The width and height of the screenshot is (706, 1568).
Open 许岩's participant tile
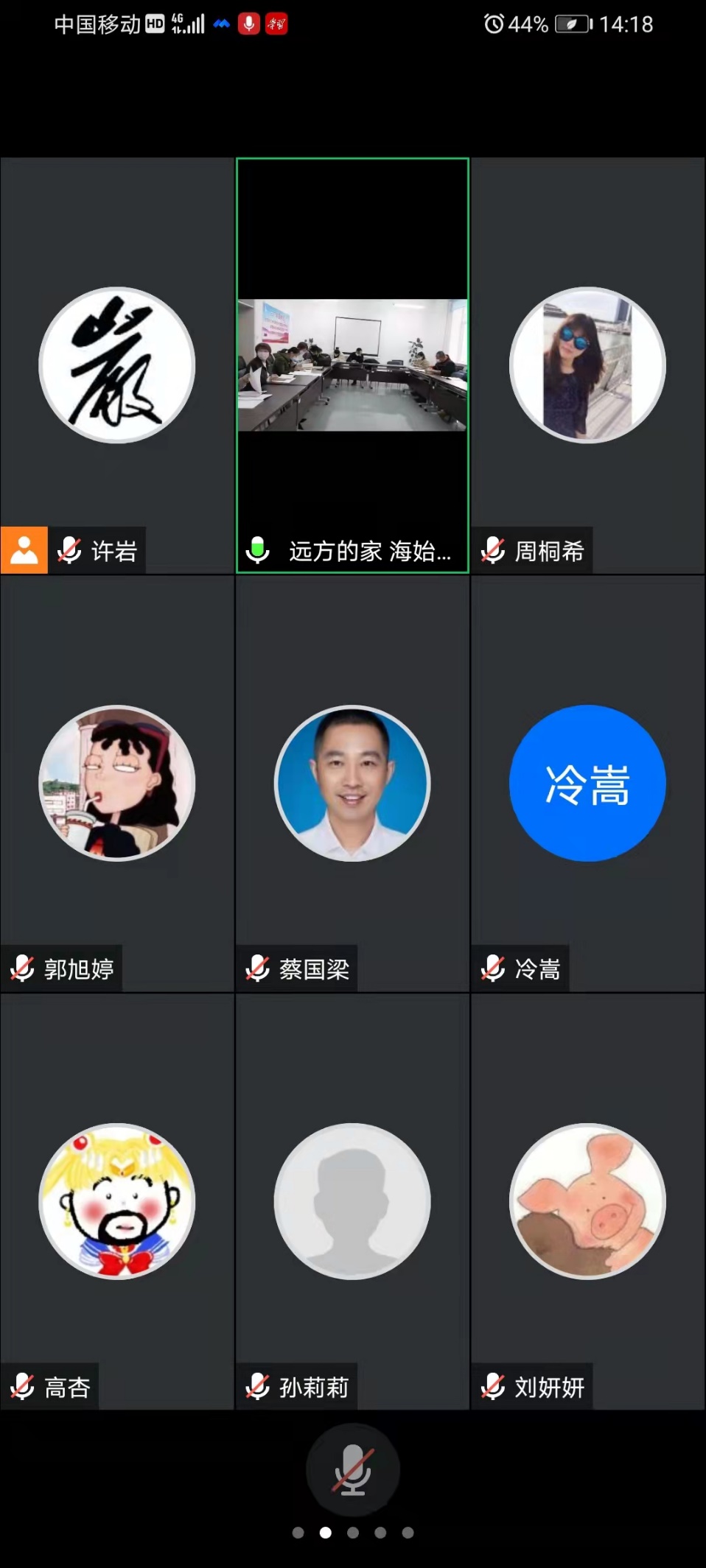[117, 365]
